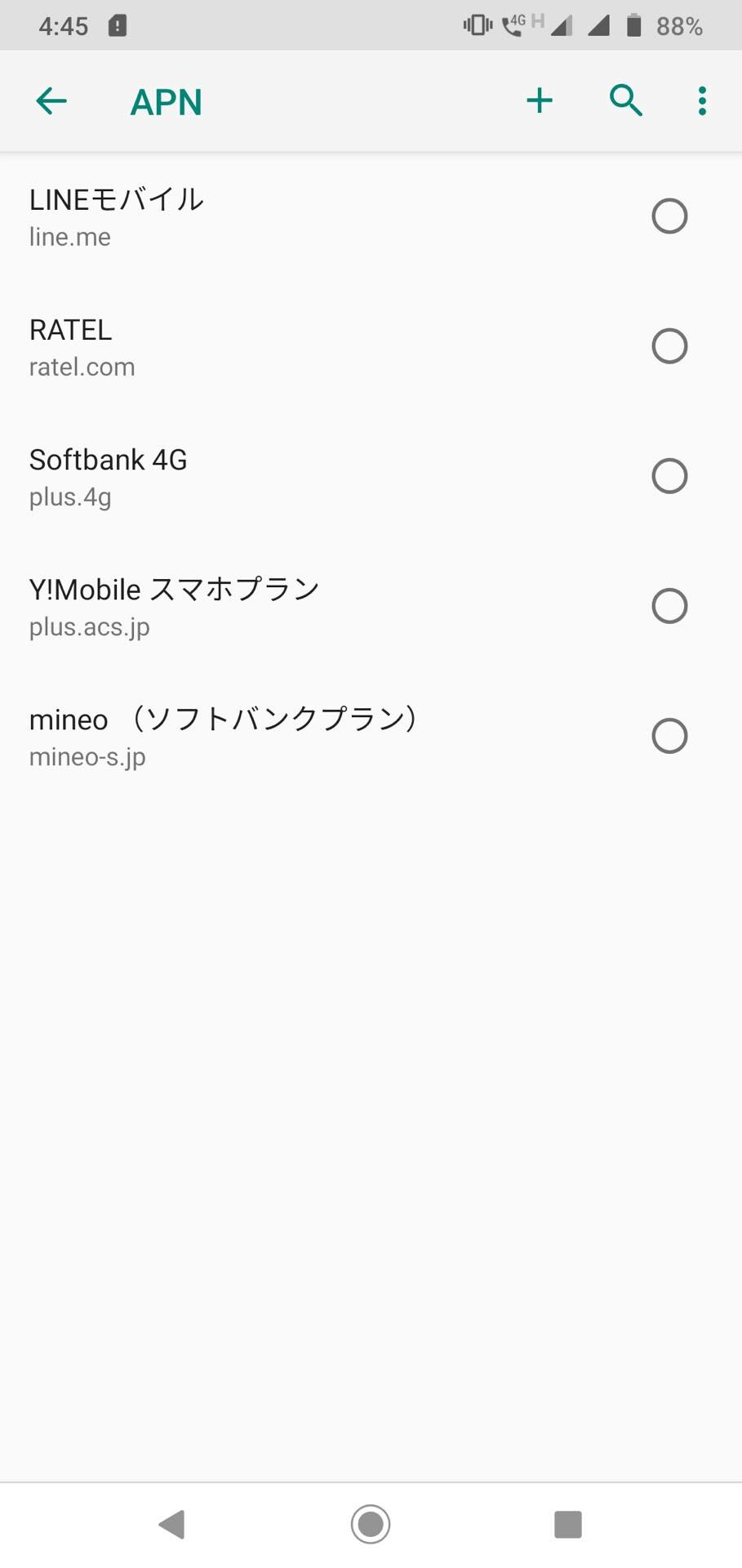Open recent apps from navigation bar
Viewport: 742px width, 1568px height.
coord(567,1524)
